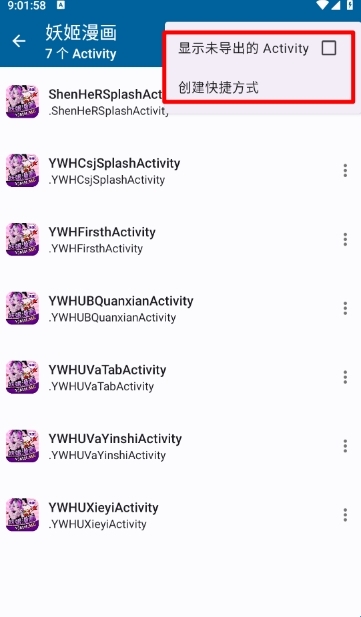
Task: Launch YWHFirsthActivity from the list
Action: tap(180, 239)
